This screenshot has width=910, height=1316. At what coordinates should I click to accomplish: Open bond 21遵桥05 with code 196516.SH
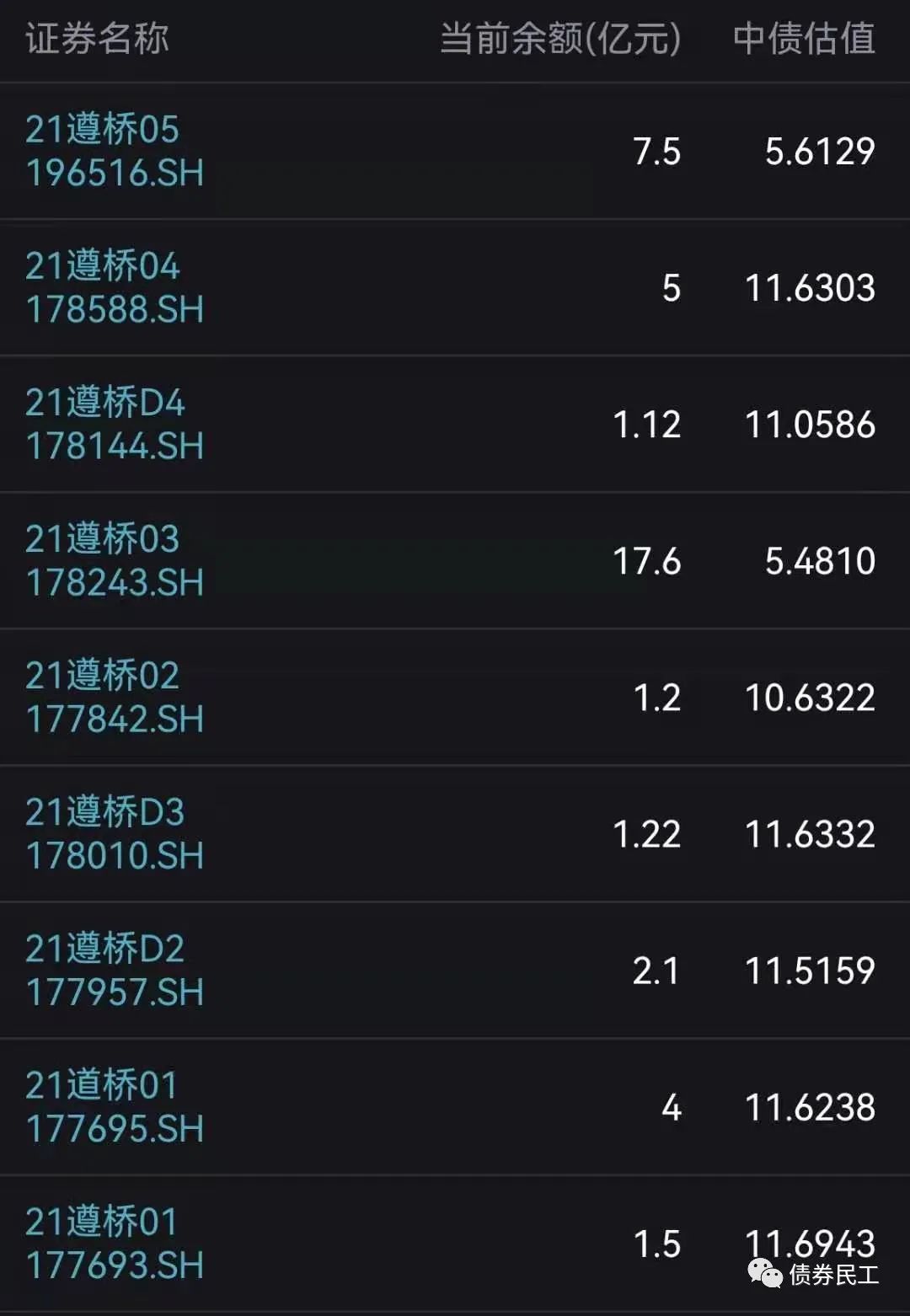click(115, 152)
